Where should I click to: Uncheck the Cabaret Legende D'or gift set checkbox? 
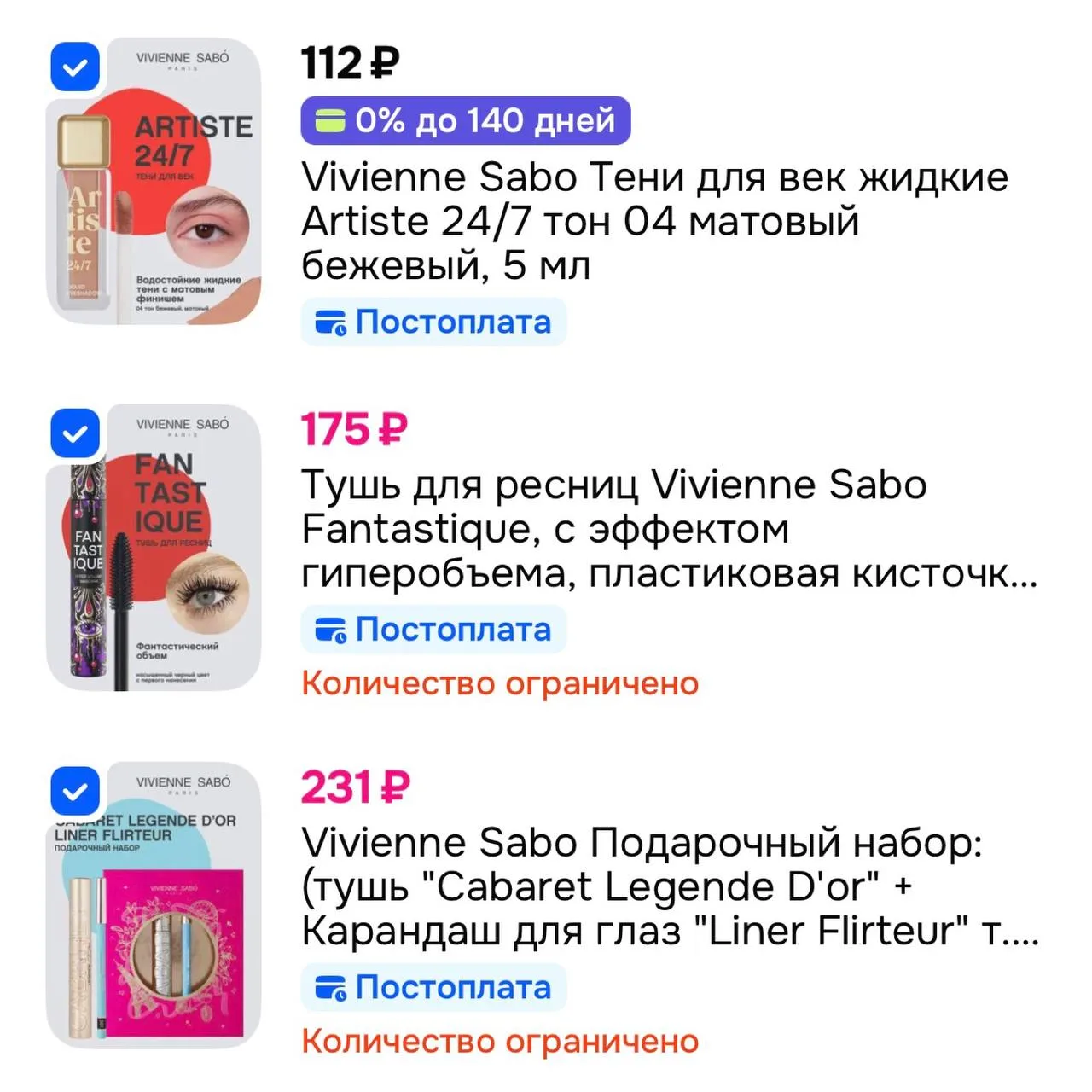pos(75,791)
